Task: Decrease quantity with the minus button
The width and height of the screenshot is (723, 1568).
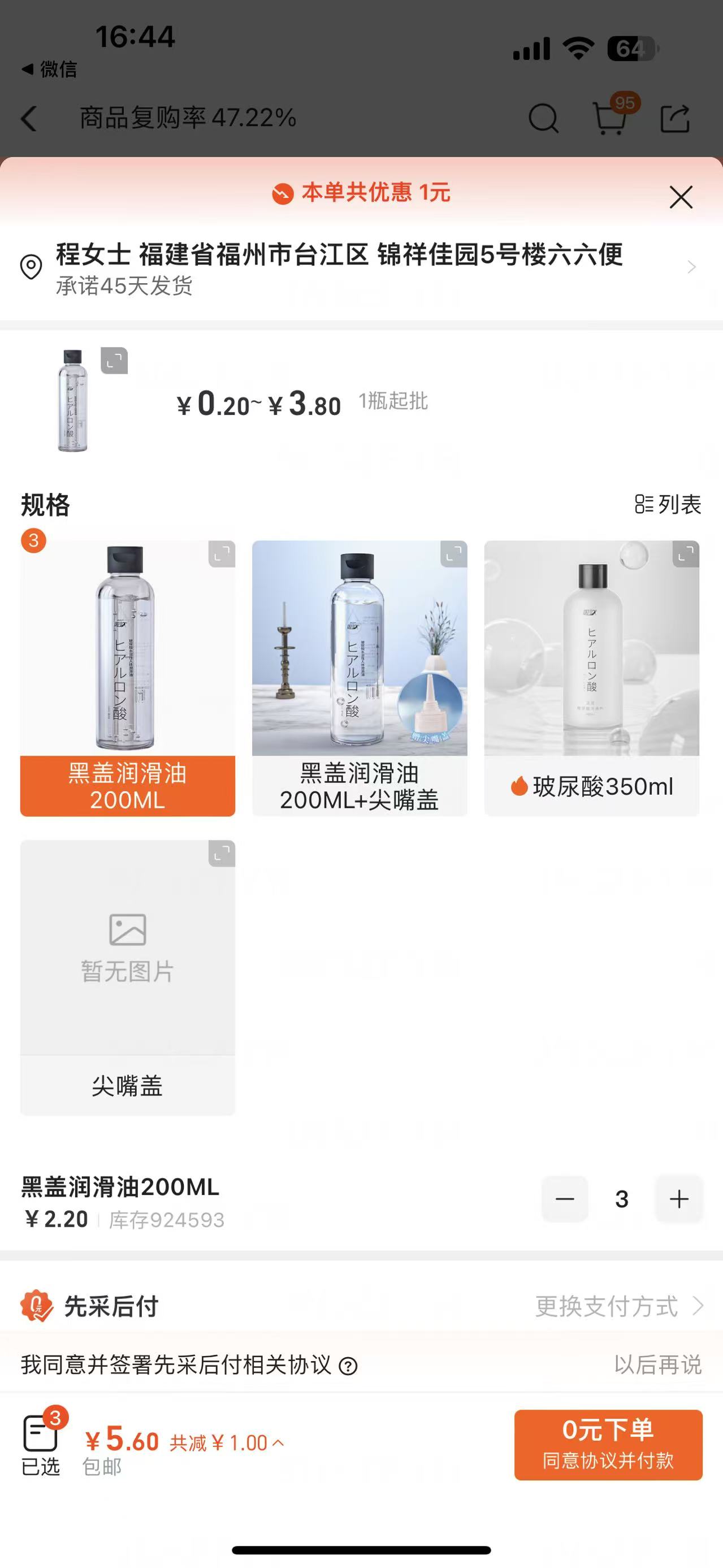Action: pyautogui.click(x=565, y=1199)
